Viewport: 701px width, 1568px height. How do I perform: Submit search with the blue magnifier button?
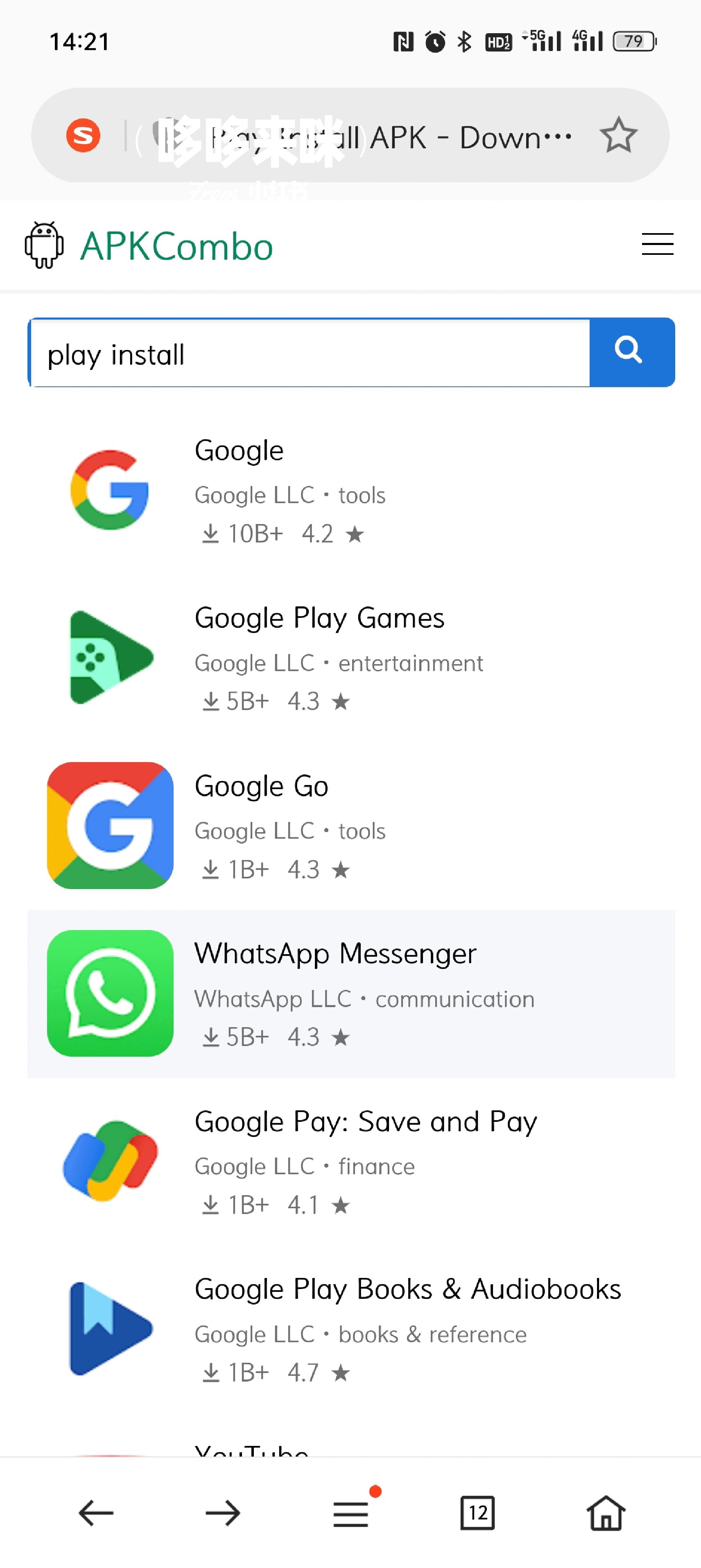631,352
